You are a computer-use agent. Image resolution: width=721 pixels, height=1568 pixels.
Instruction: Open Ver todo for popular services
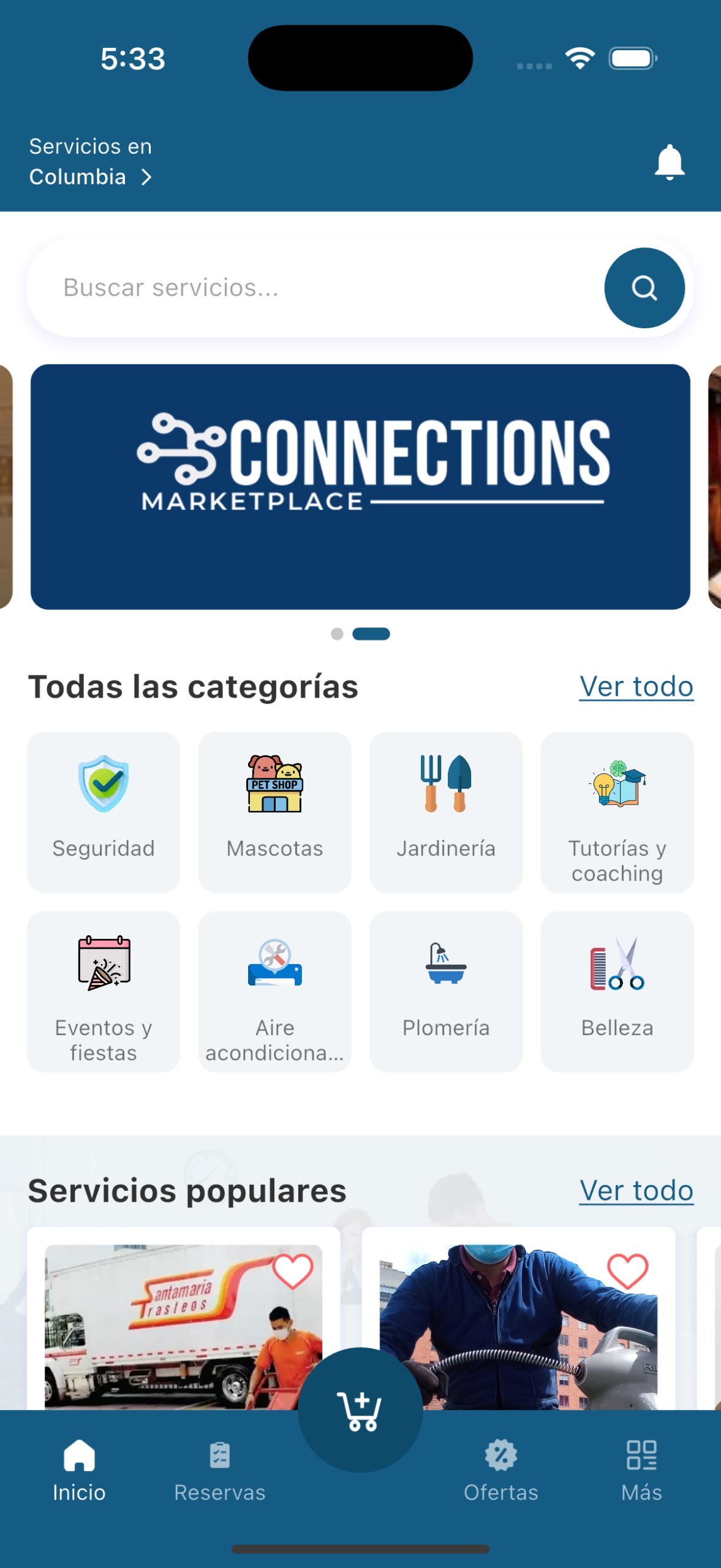point(636,1190)
